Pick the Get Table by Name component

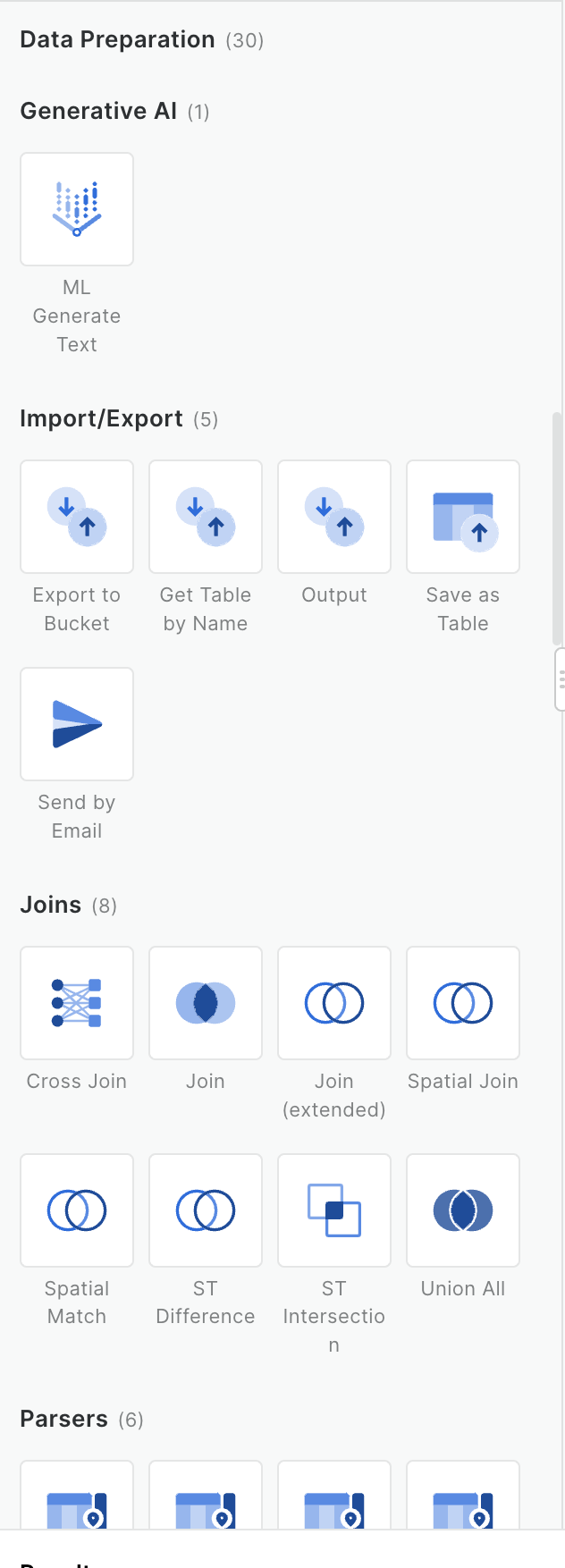[x=206, y=517]
